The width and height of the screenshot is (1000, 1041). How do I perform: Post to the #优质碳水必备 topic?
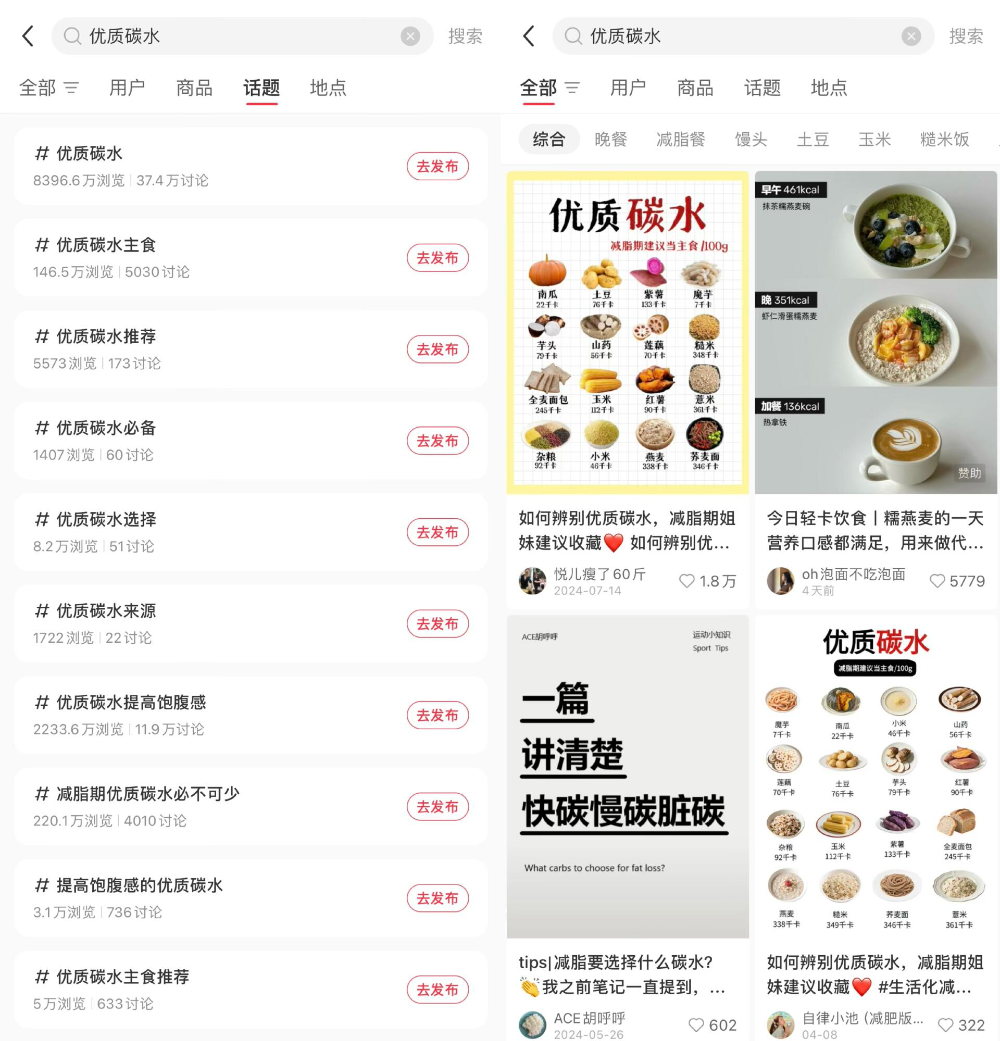[437, 441]
